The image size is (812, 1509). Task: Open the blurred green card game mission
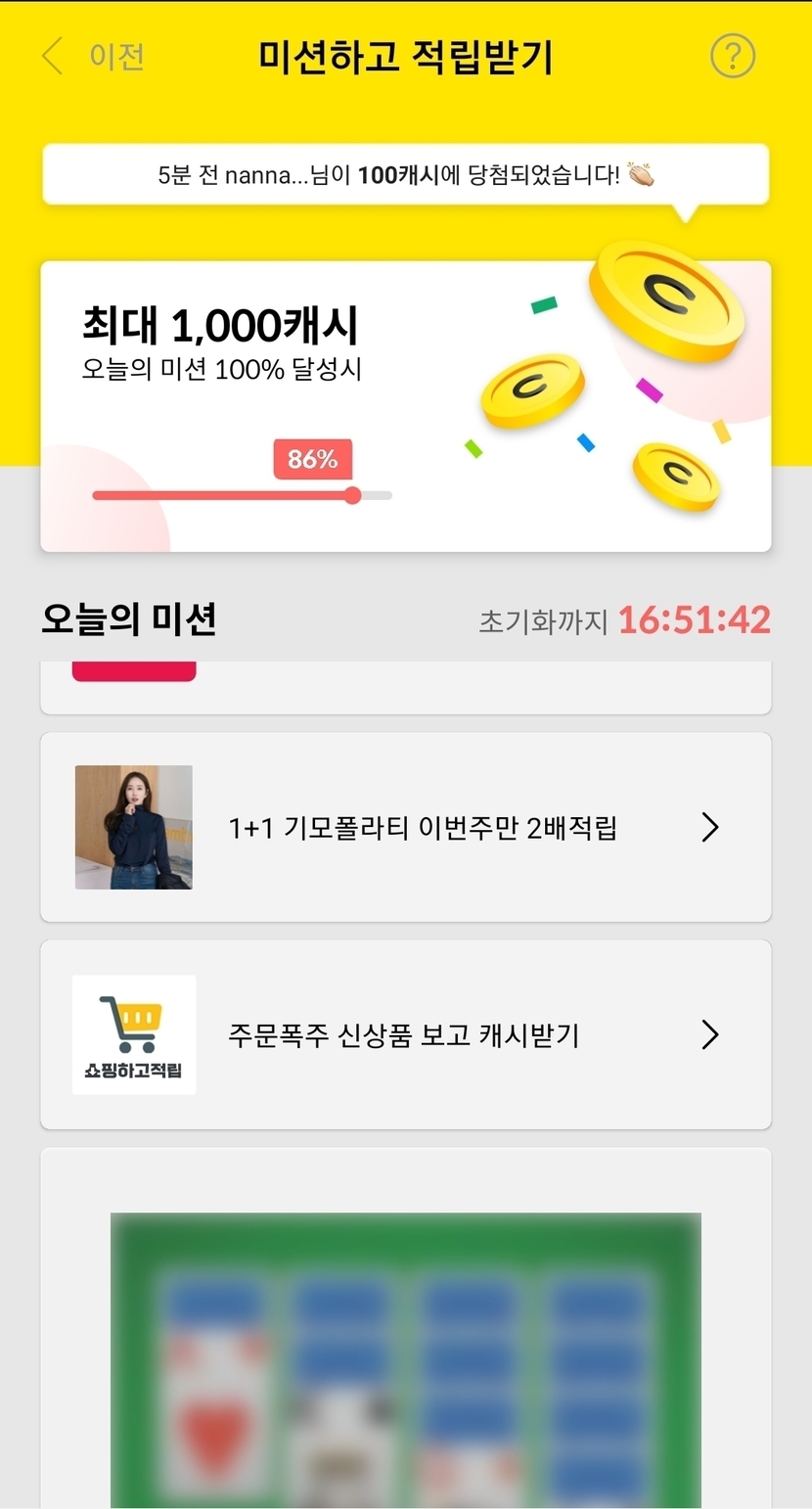(x=405, y=1358)
